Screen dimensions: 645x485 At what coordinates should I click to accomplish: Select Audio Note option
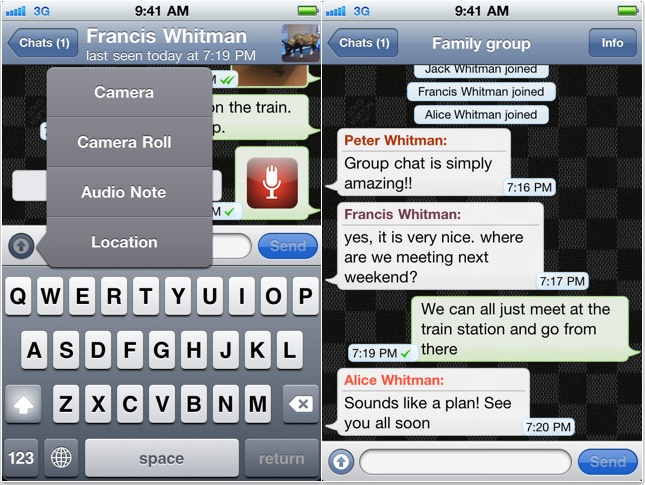124,192
